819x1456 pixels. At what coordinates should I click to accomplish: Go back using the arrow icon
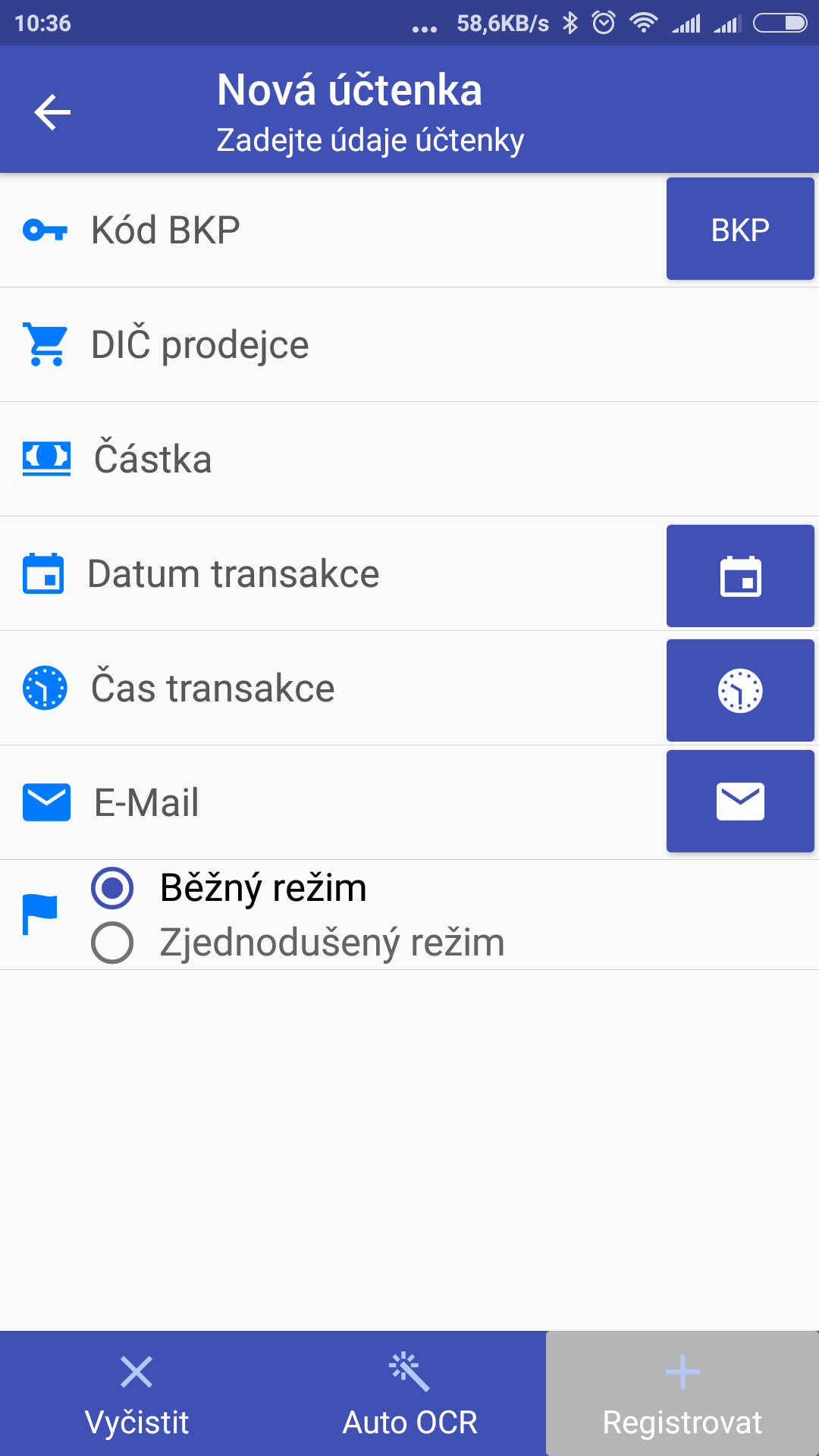52,112
